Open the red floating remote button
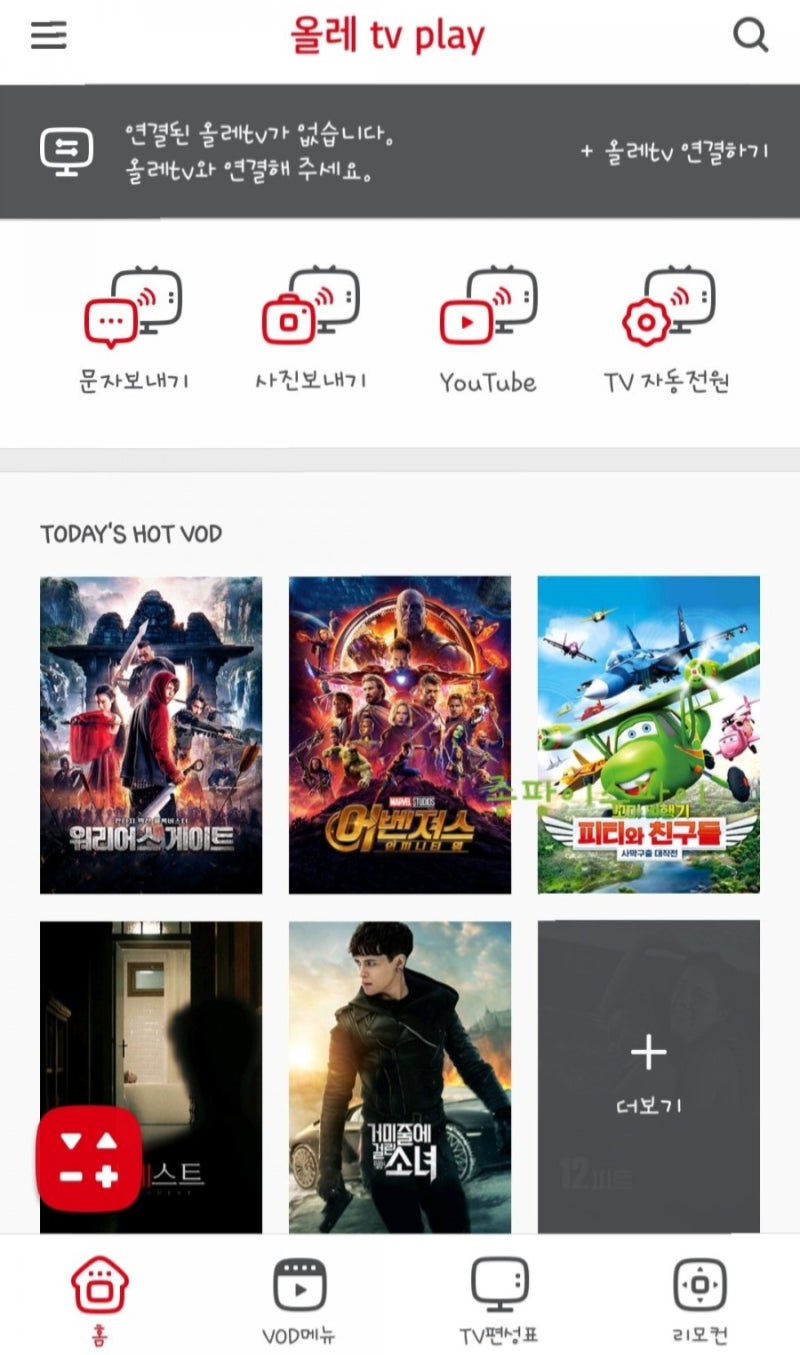 tap(89, 1159)
